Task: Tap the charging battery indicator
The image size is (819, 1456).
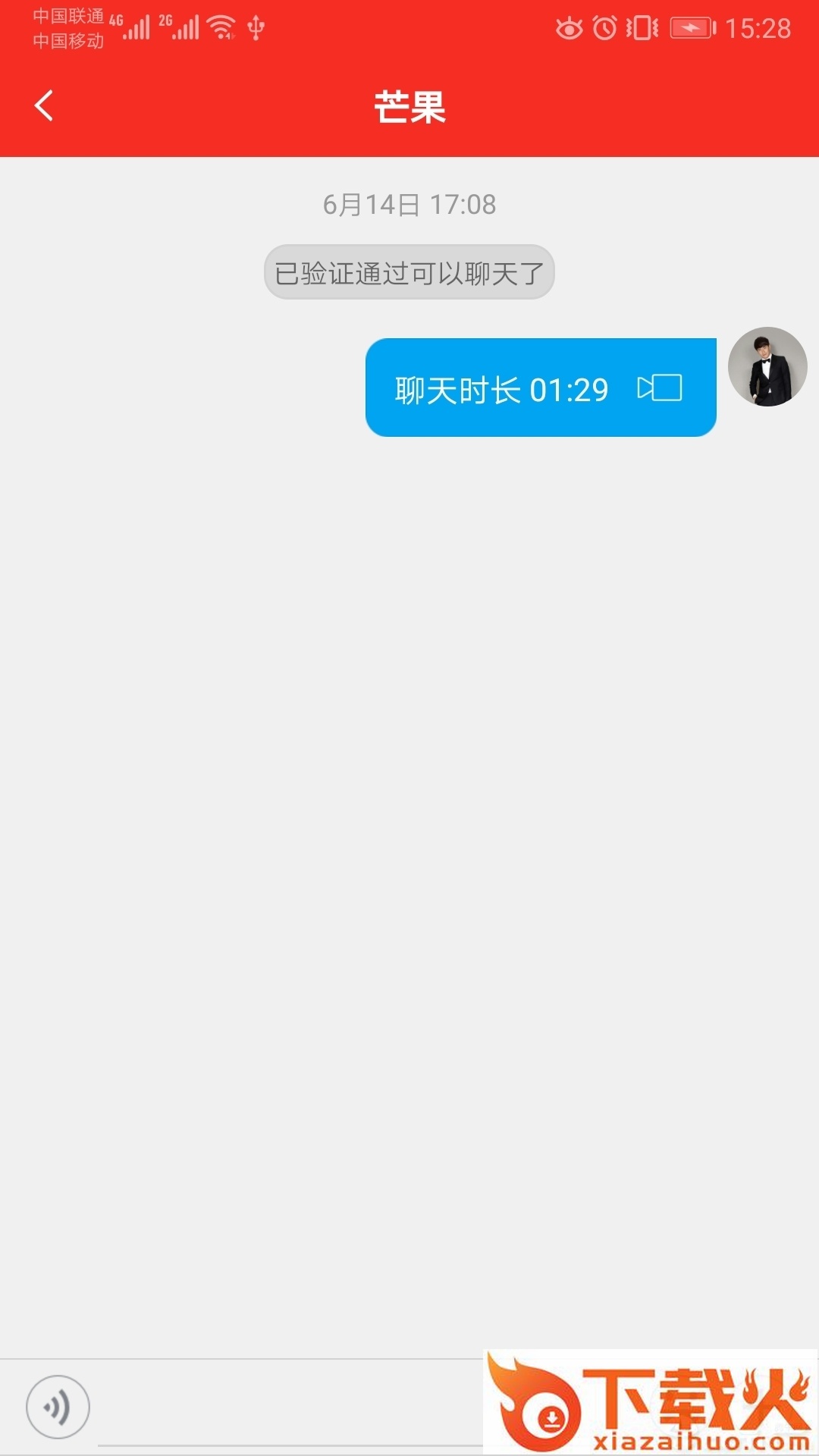Action: click(x=690, y=27)
